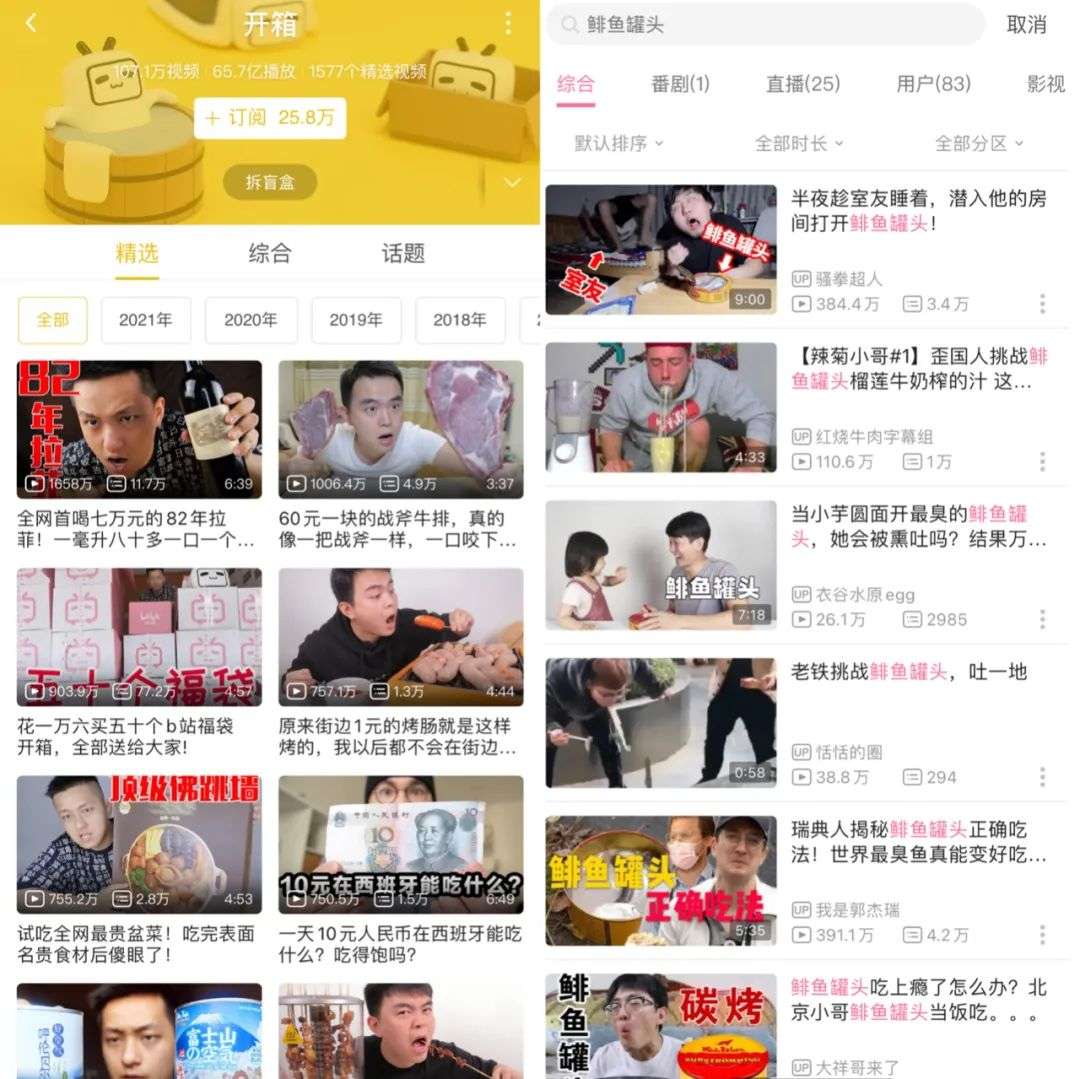Open the overflow menu on 开箱 page
This screenshot has width=1080, height=1079.
click(x=508, y=22)
